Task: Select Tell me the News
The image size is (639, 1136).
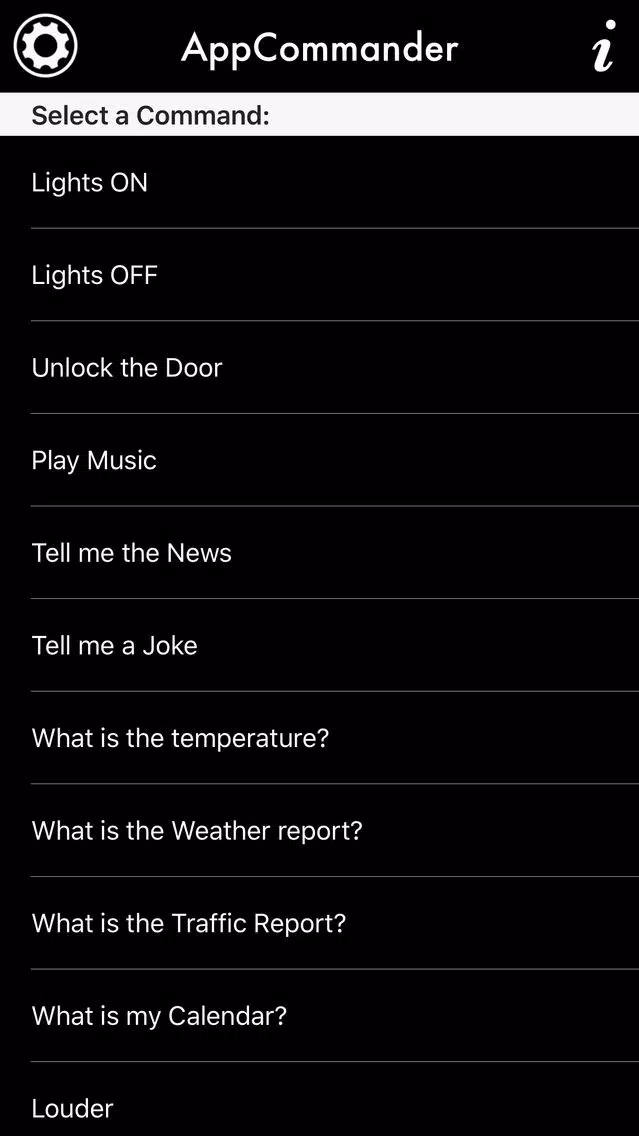Action: [320, 553]
